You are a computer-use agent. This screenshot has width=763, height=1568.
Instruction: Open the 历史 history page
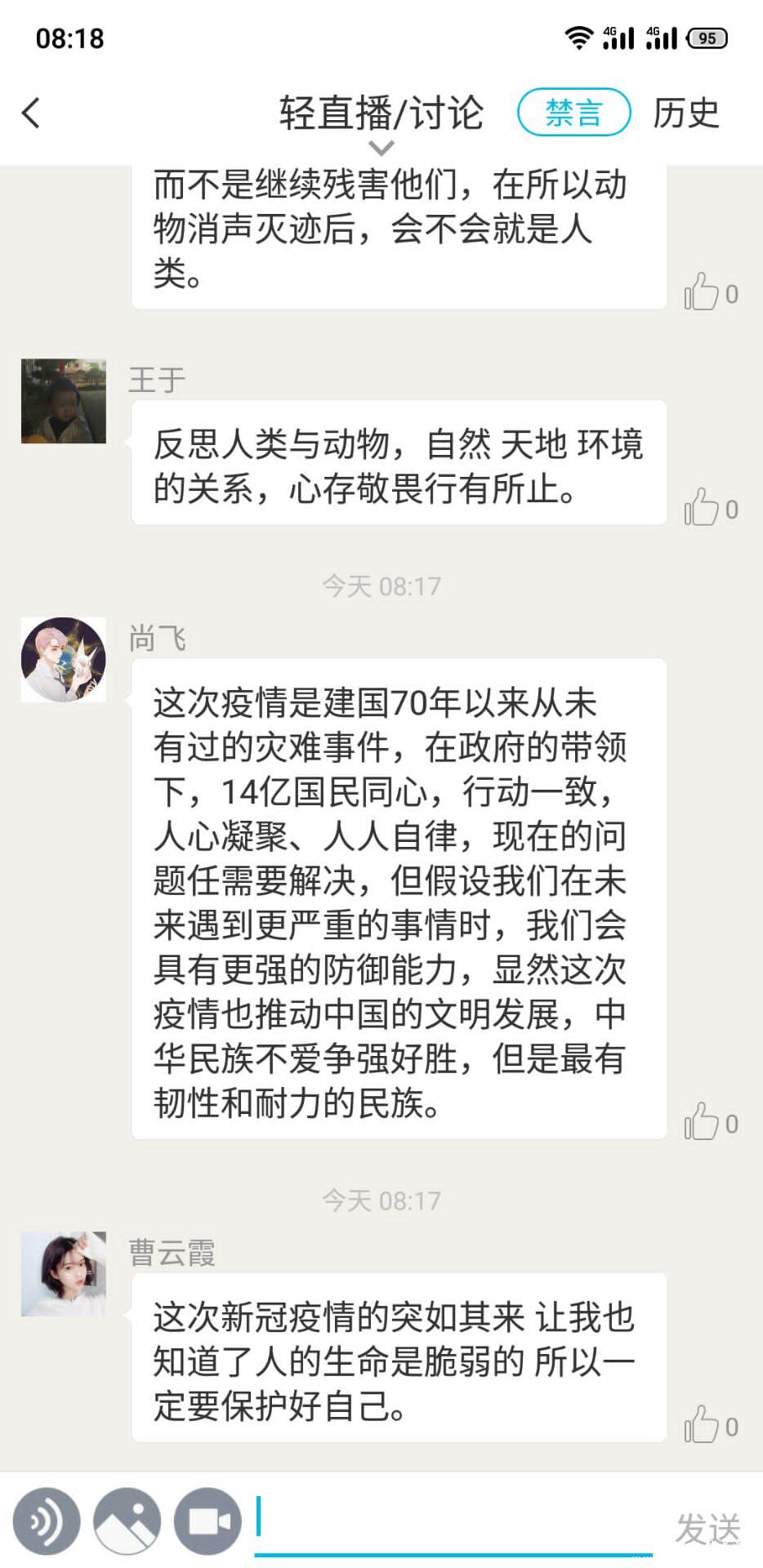pyautogui.click(x=685, y=113)
